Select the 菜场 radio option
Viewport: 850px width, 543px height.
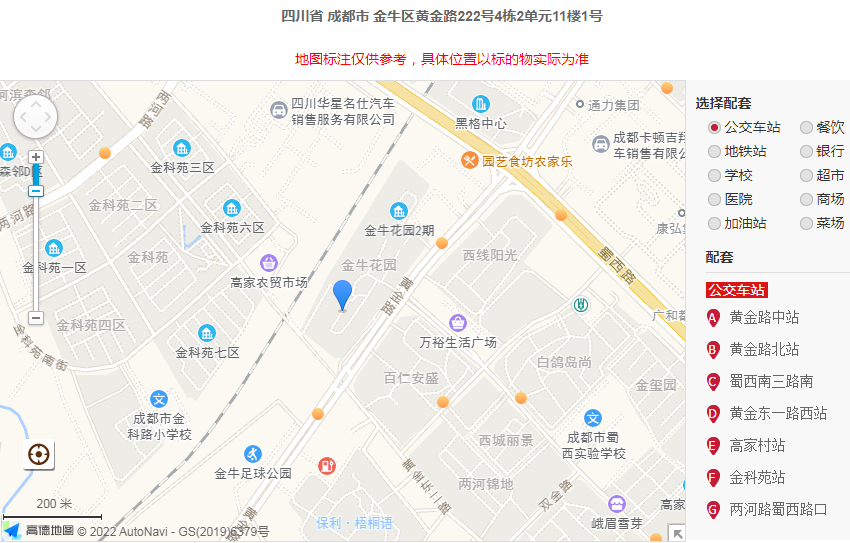(x=806, y=224)
